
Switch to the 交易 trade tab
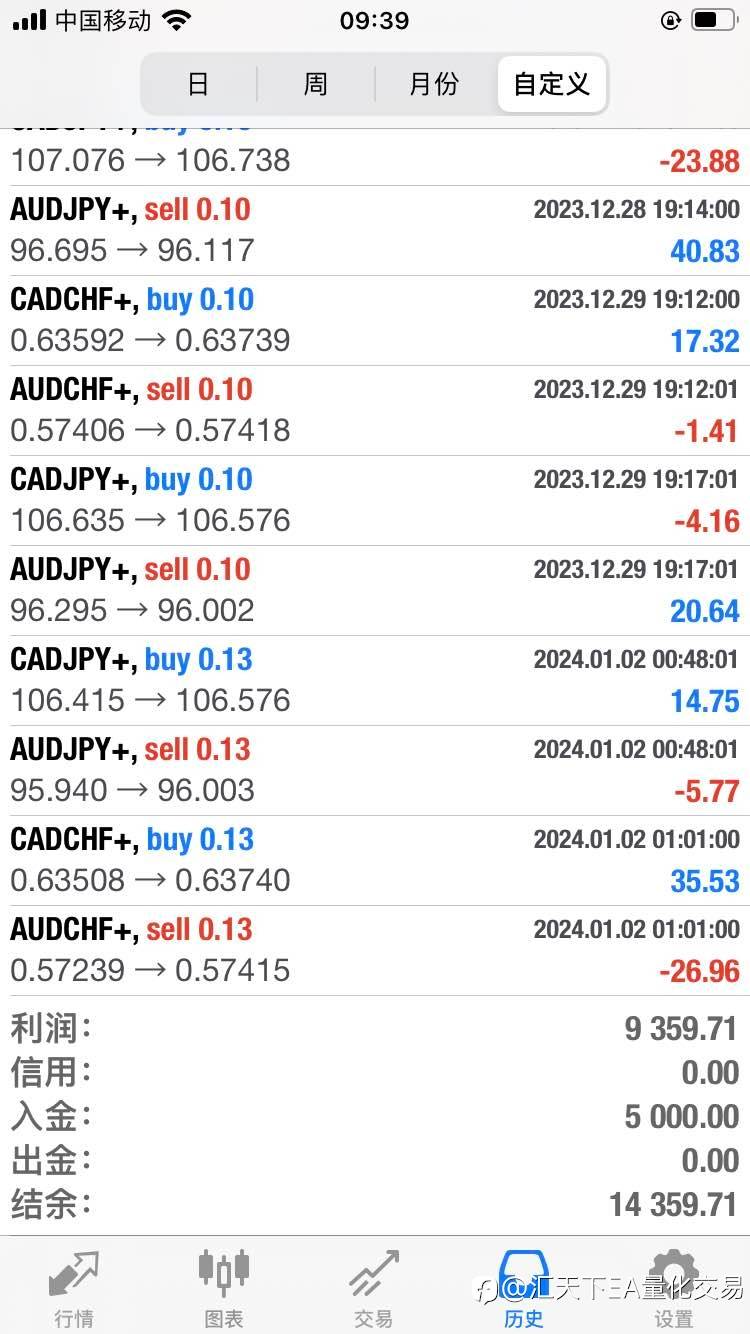pyautogui.click(x=374, y=1288)
